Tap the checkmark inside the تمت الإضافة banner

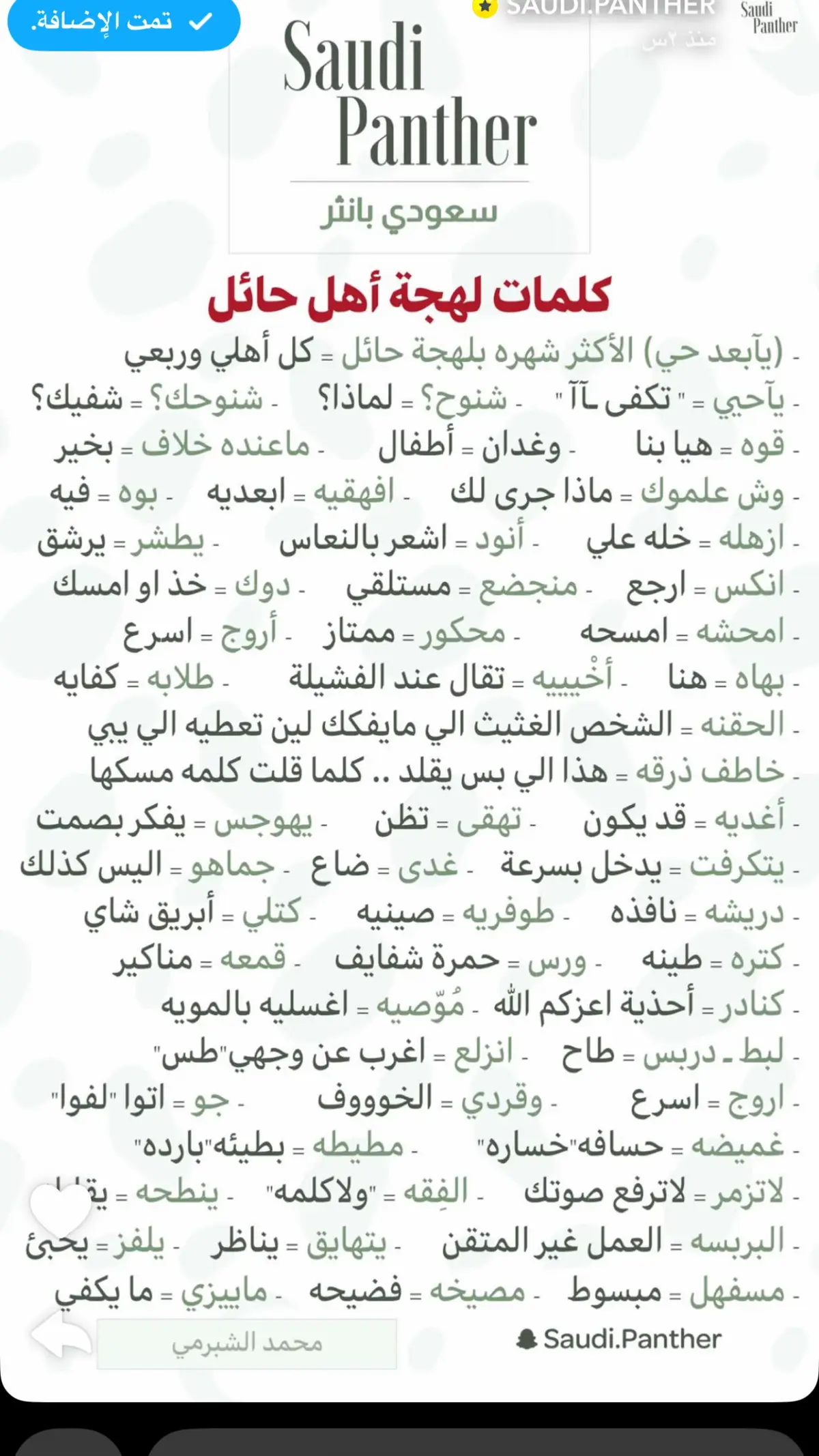tap(198, 22)
